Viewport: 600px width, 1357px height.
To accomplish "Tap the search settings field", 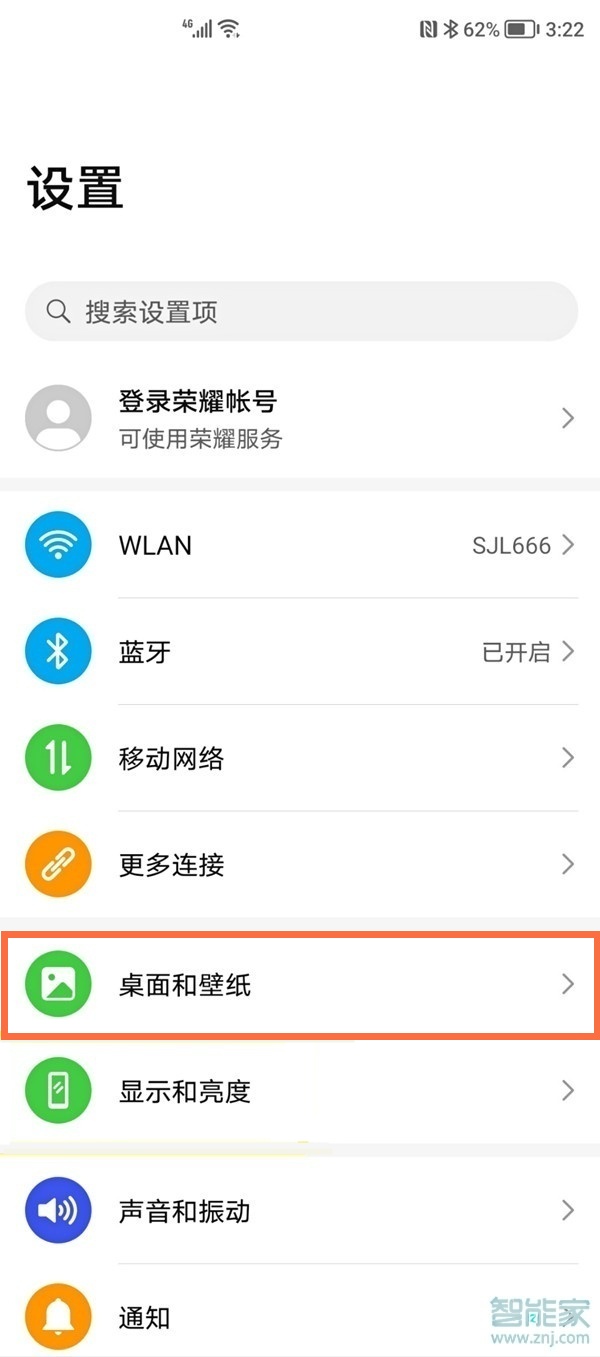I will [x=300, y=312].
